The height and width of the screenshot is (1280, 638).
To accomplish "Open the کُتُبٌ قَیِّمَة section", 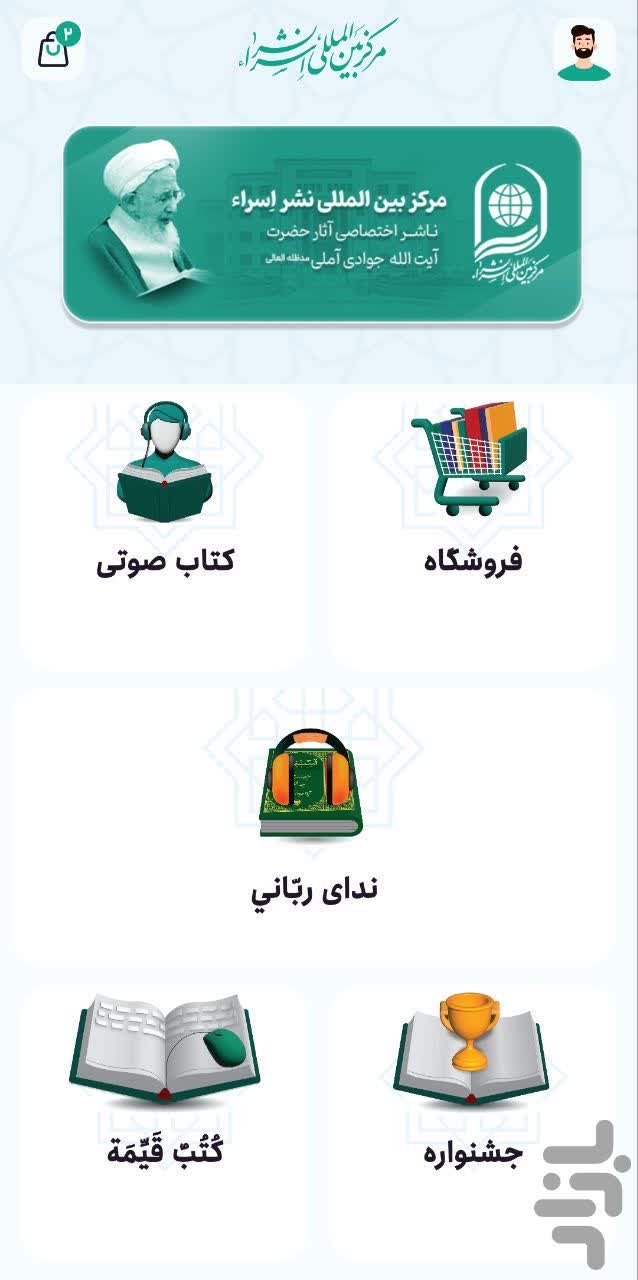I will pos(165,1080).
